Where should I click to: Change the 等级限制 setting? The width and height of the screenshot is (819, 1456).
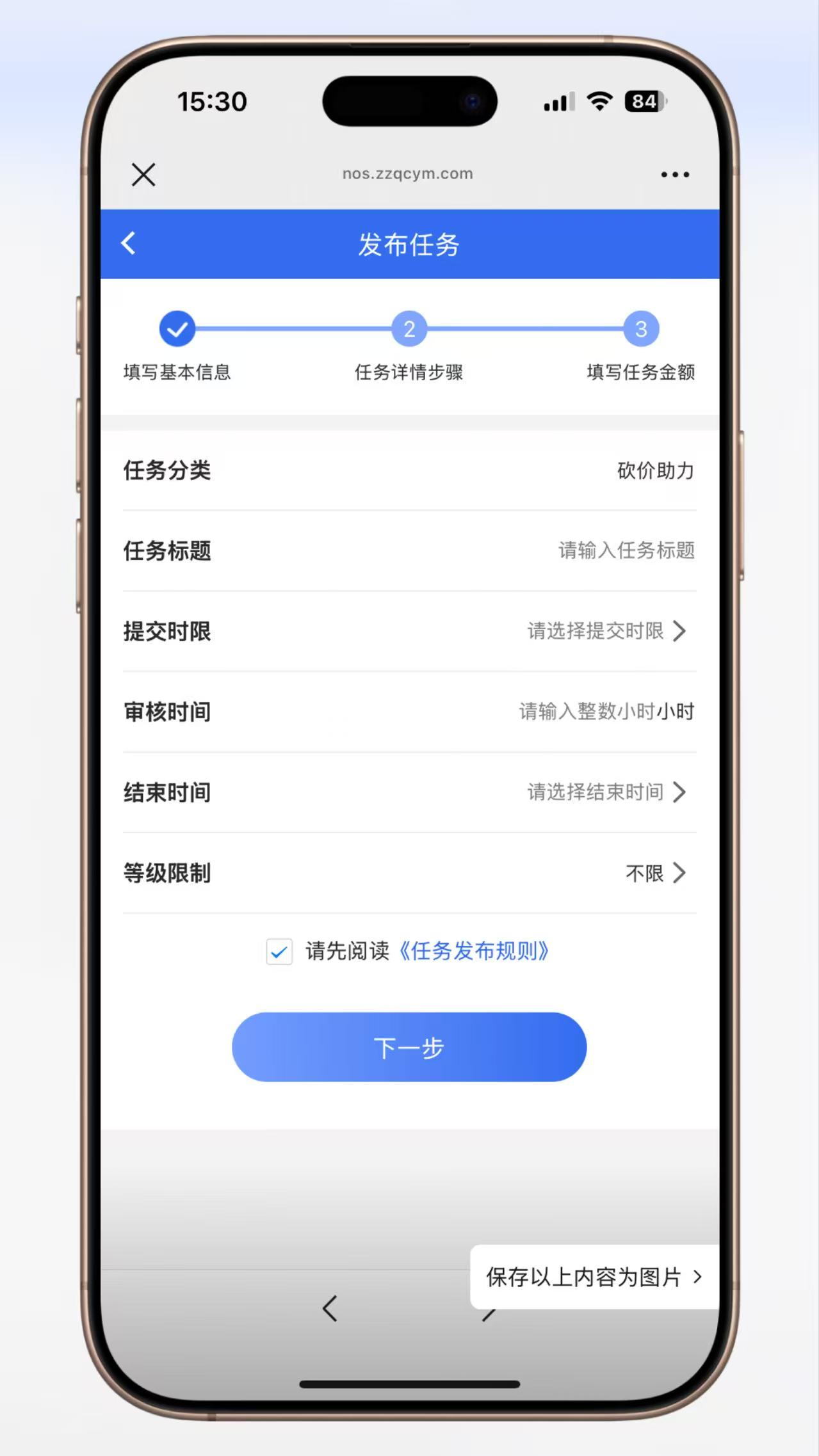coord(409,873)
